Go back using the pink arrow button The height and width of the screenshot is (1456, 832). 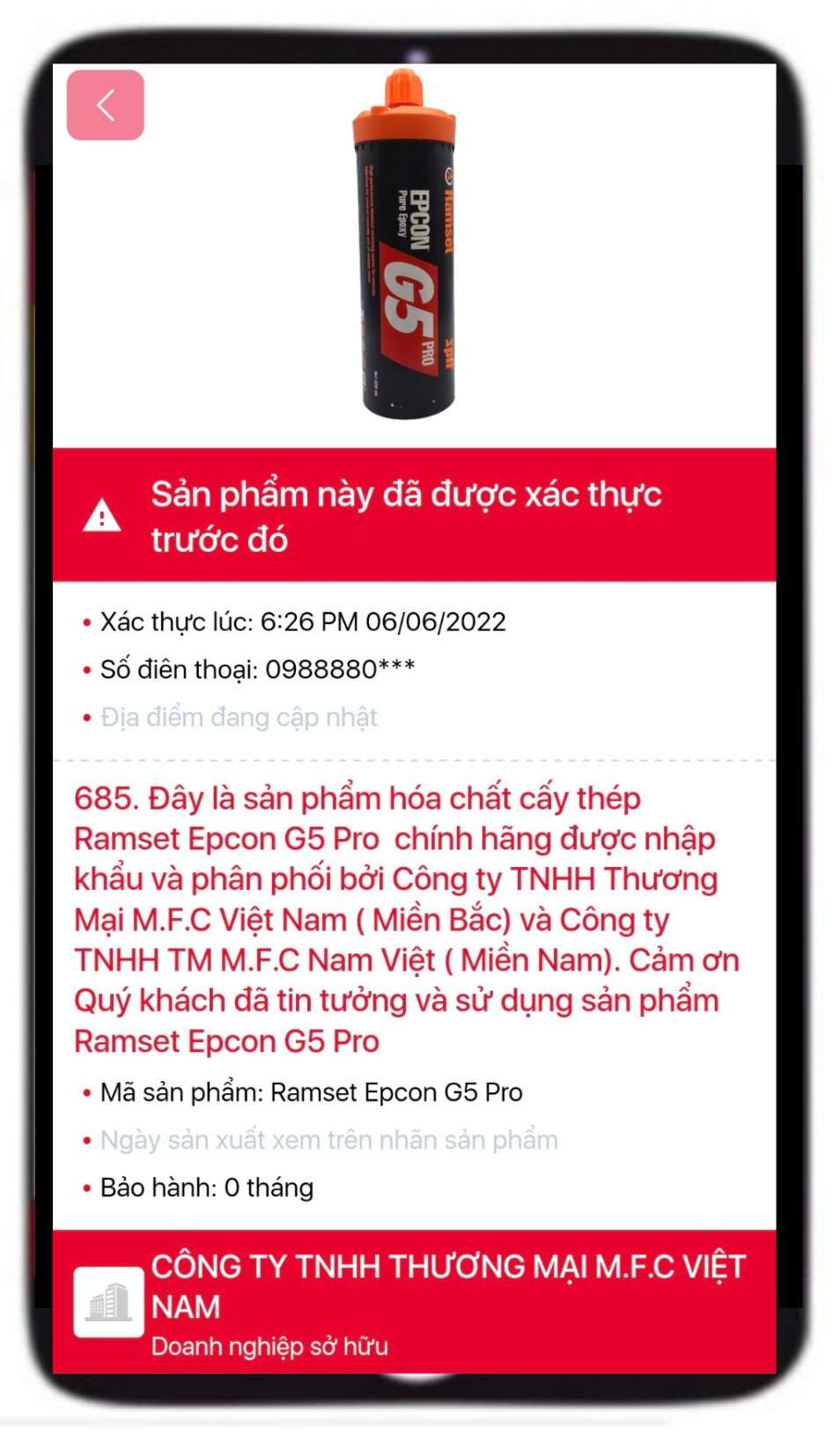105,105
